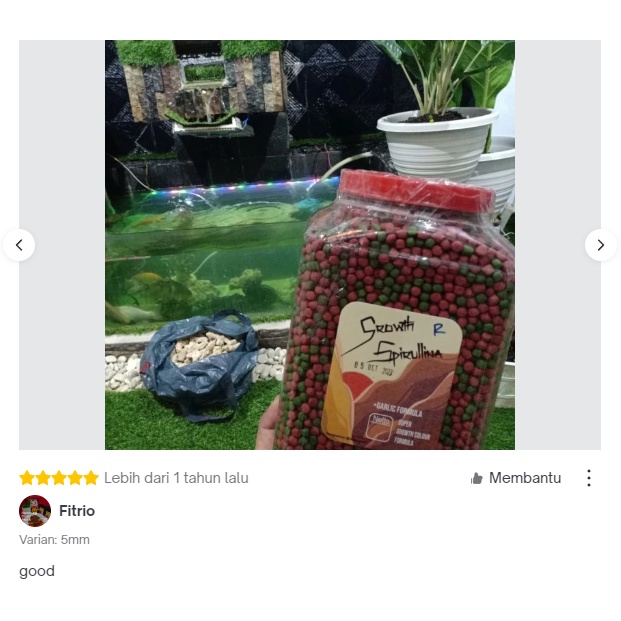Viewport: 621px width, 621px height.
Task: View Fitrio's profile picture
Action: point(35,511)
